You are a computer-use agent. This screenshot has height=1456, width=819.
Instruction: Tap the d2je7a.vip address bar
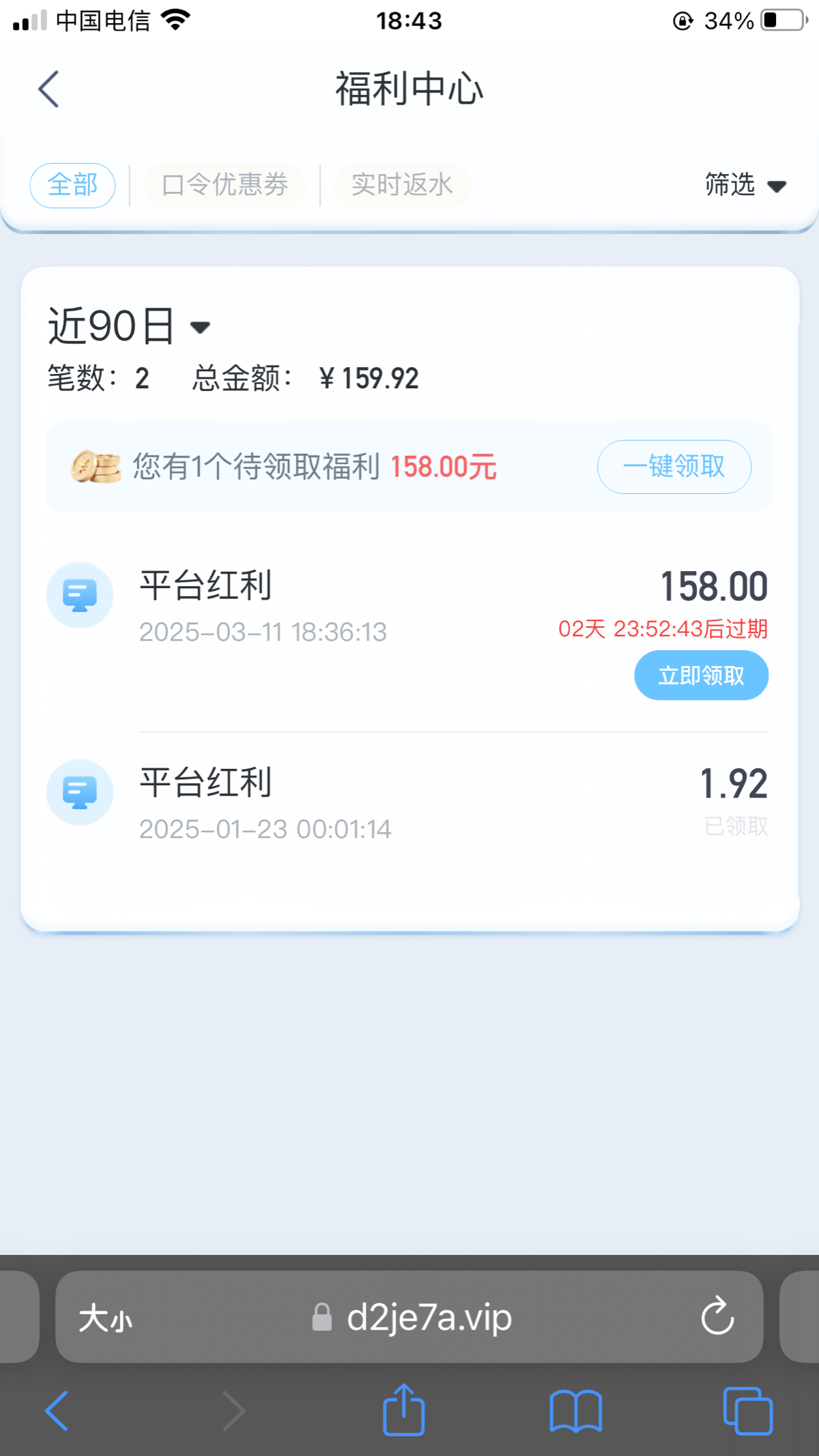[x=409, y=1317]
